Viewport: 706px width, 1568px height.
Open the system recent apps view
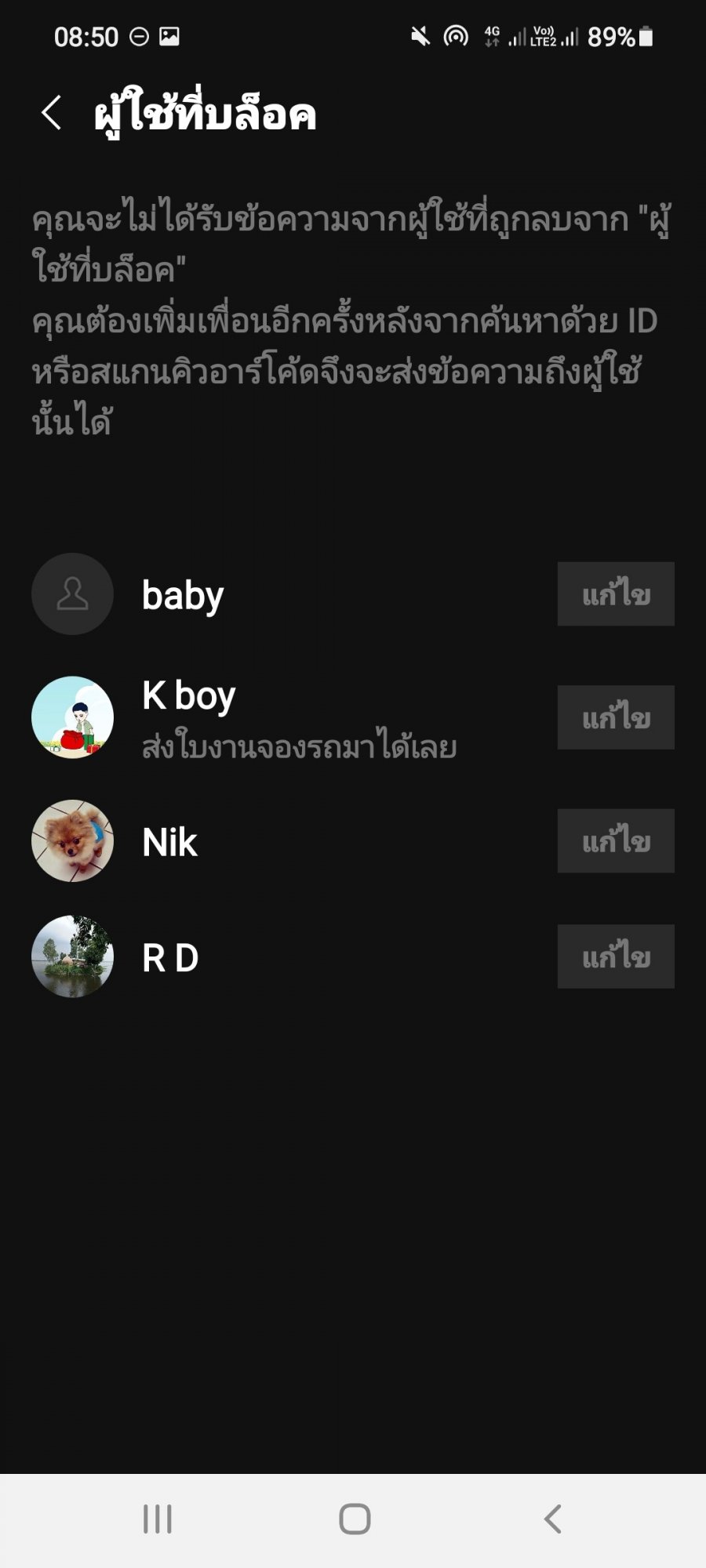click(x=158, y=1519)
